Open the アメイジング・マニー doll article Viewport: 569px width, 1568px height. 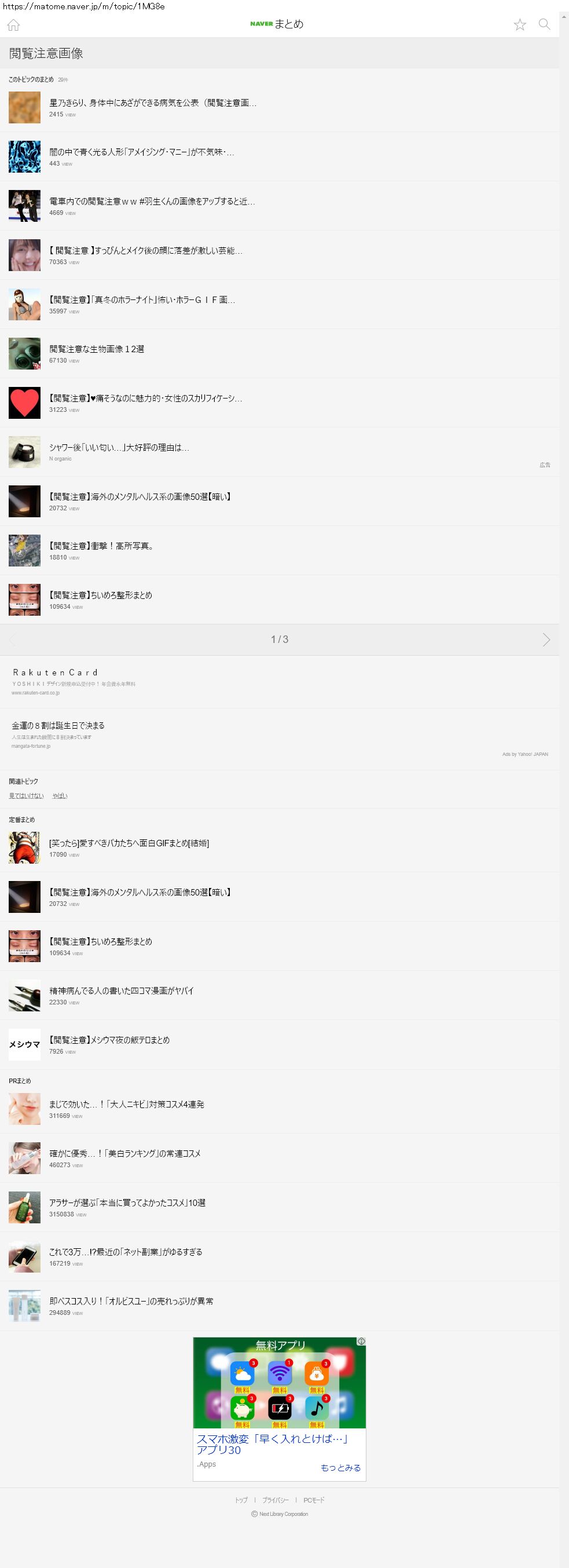[x=141, y=152]
